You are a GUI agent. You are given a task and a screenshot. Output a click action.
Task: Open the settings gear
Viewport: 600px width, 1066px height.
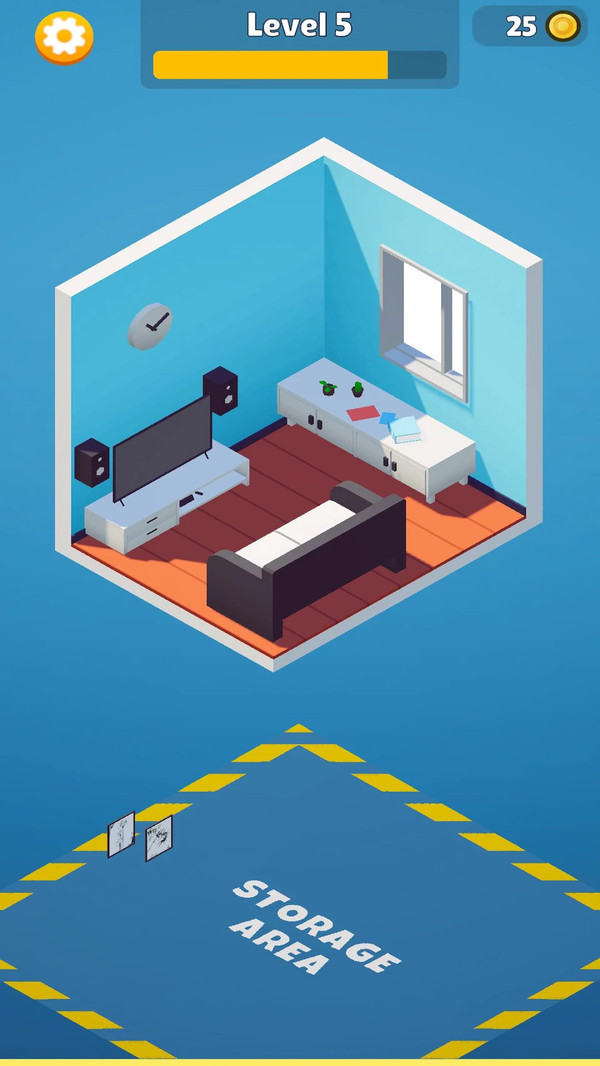pyautogui.click(x=64, y=37)
